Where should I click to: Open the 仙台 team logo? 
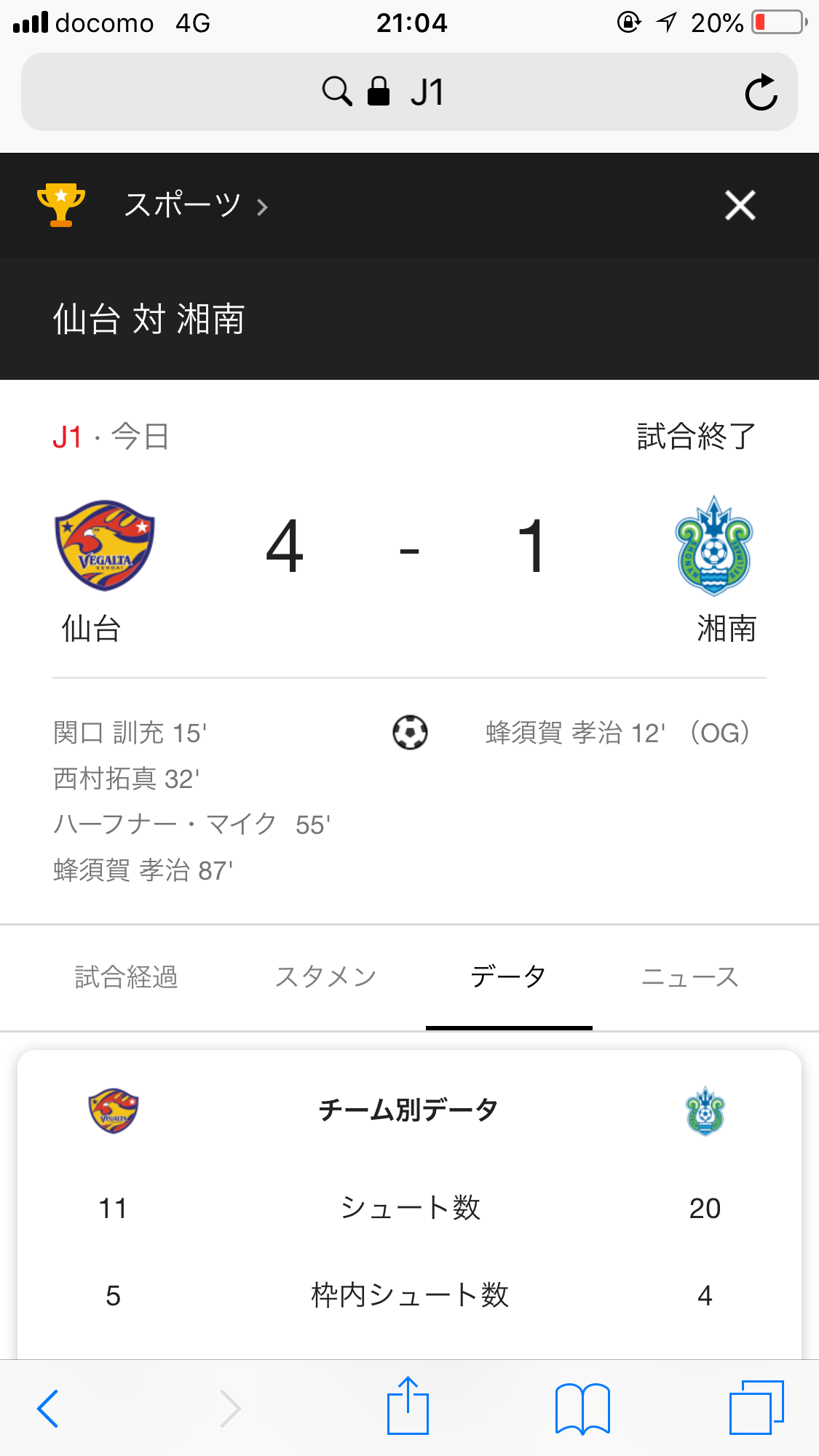pos(105,546)
